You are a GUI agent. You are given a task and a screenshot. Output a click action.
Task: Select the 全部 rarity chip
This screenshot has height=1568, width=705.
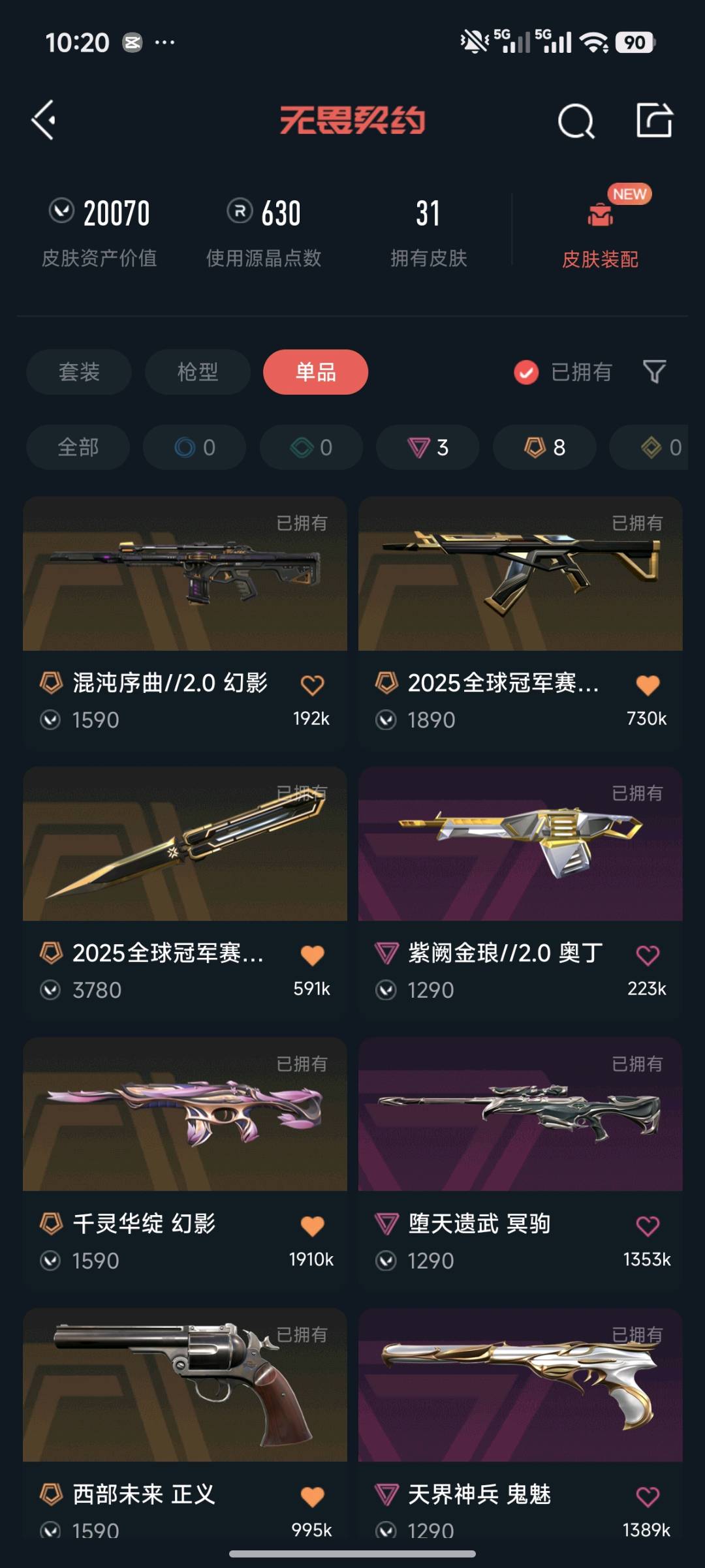point(78,448)
